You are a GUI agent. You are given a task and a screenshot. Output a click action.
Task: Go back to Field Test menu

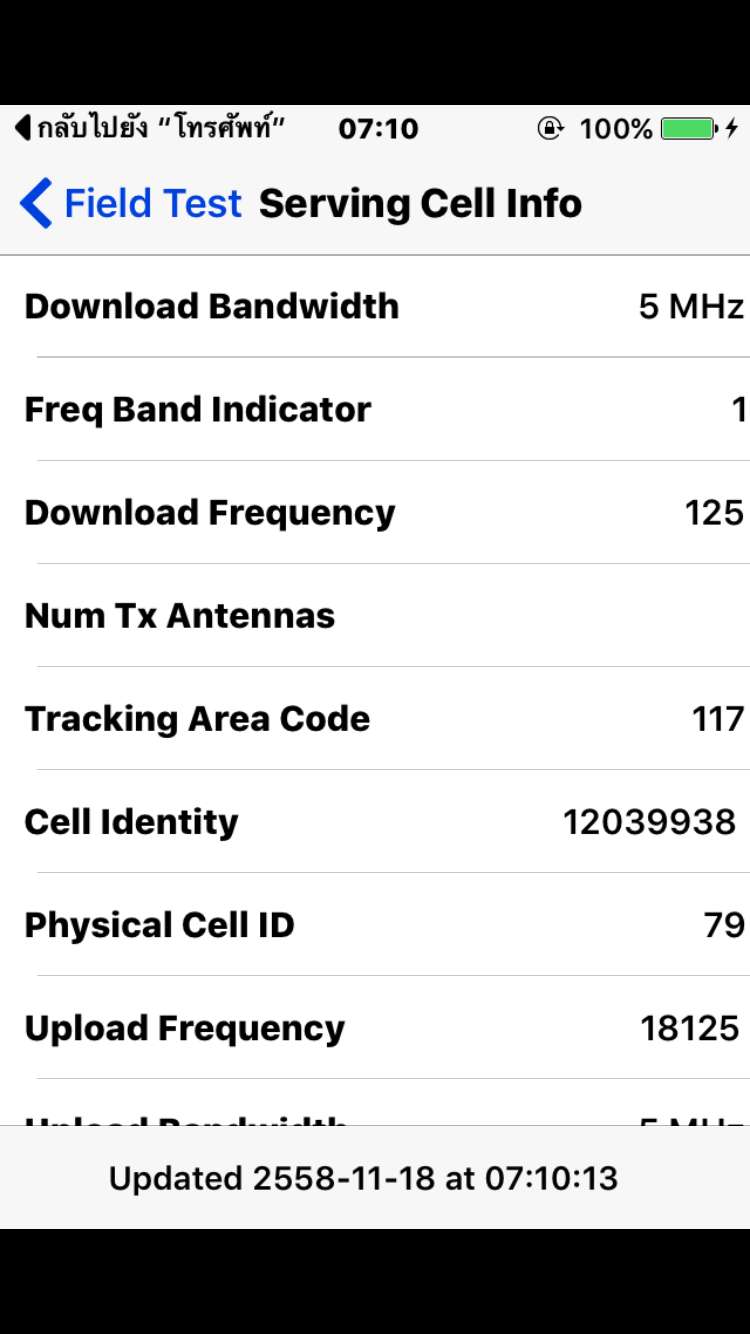pos(131,204)
